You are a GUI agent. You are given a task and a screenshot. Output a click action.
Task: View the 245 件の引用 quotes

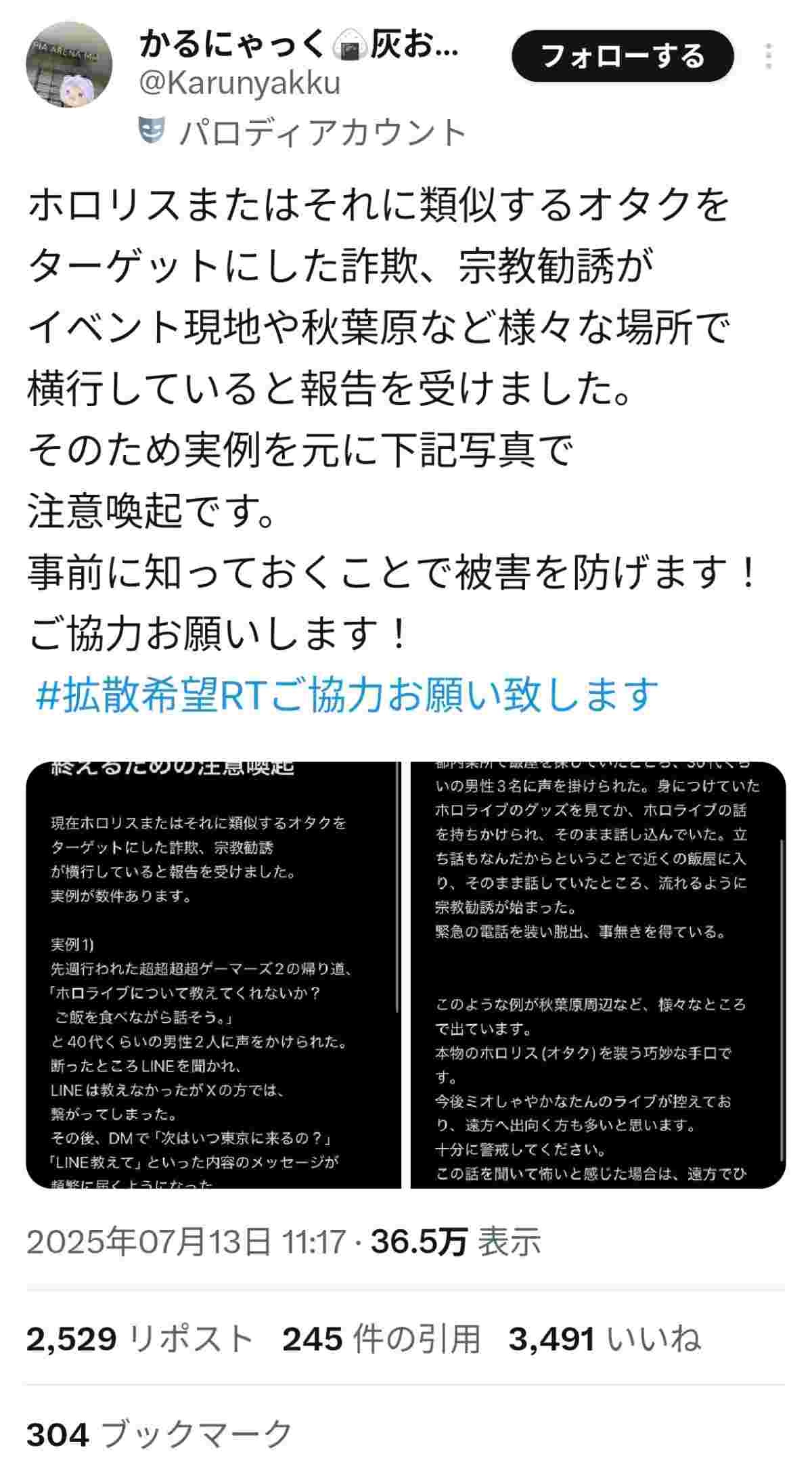click(x=381, y=1339)
